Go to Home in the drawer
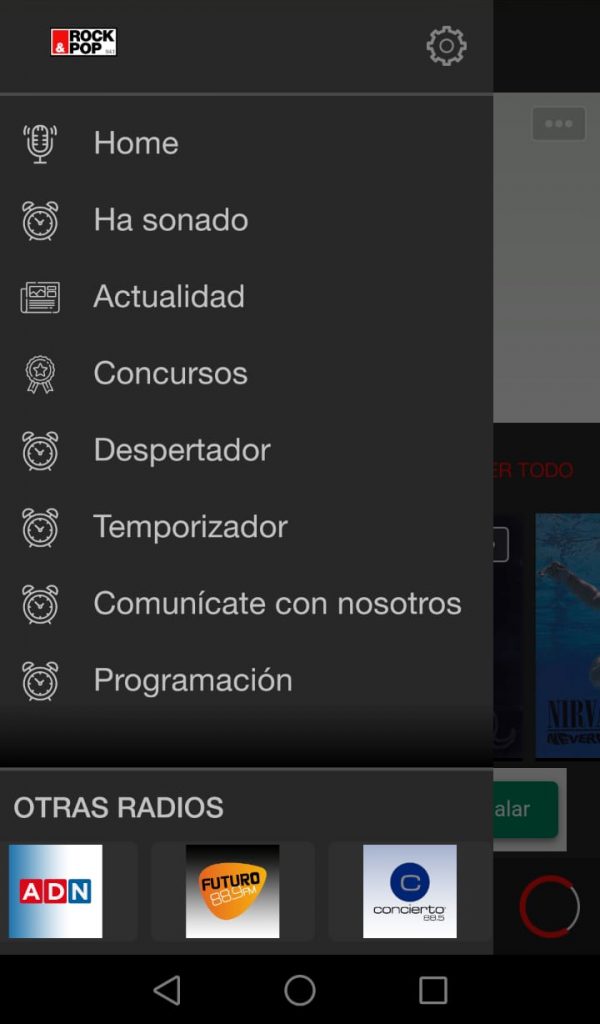This screenshot has width=600, height=1024. click(x=136, y=143)
